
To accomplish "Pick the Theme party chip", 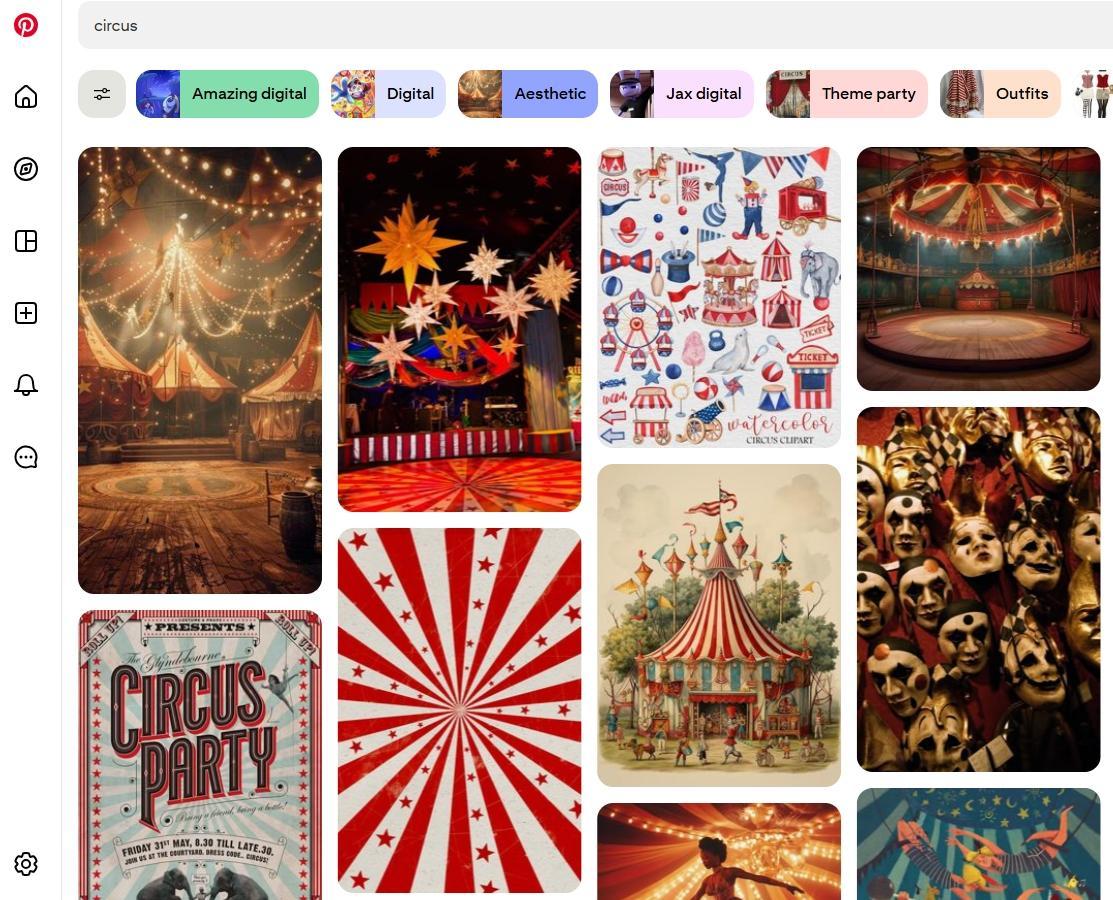I will (x=847, y=94).
